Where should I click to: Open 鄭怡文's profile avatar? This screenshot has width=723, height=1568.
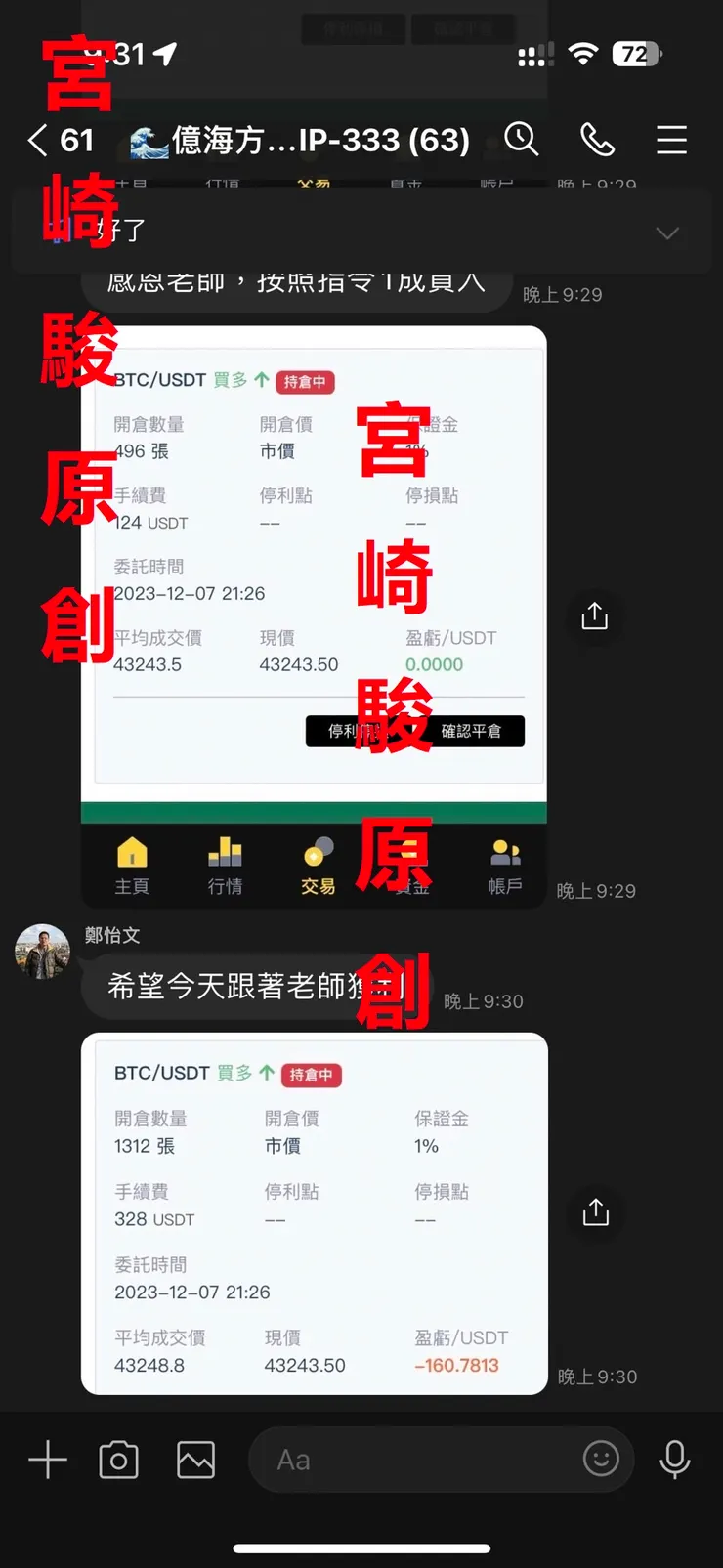[x=42, y=953]
